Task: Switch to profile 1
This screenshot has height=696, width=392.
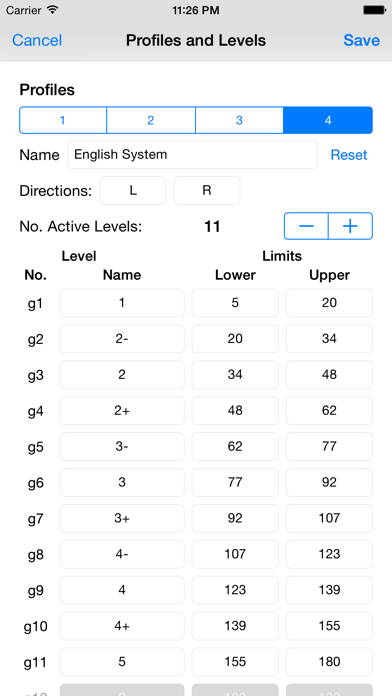Action: point(63,120)
